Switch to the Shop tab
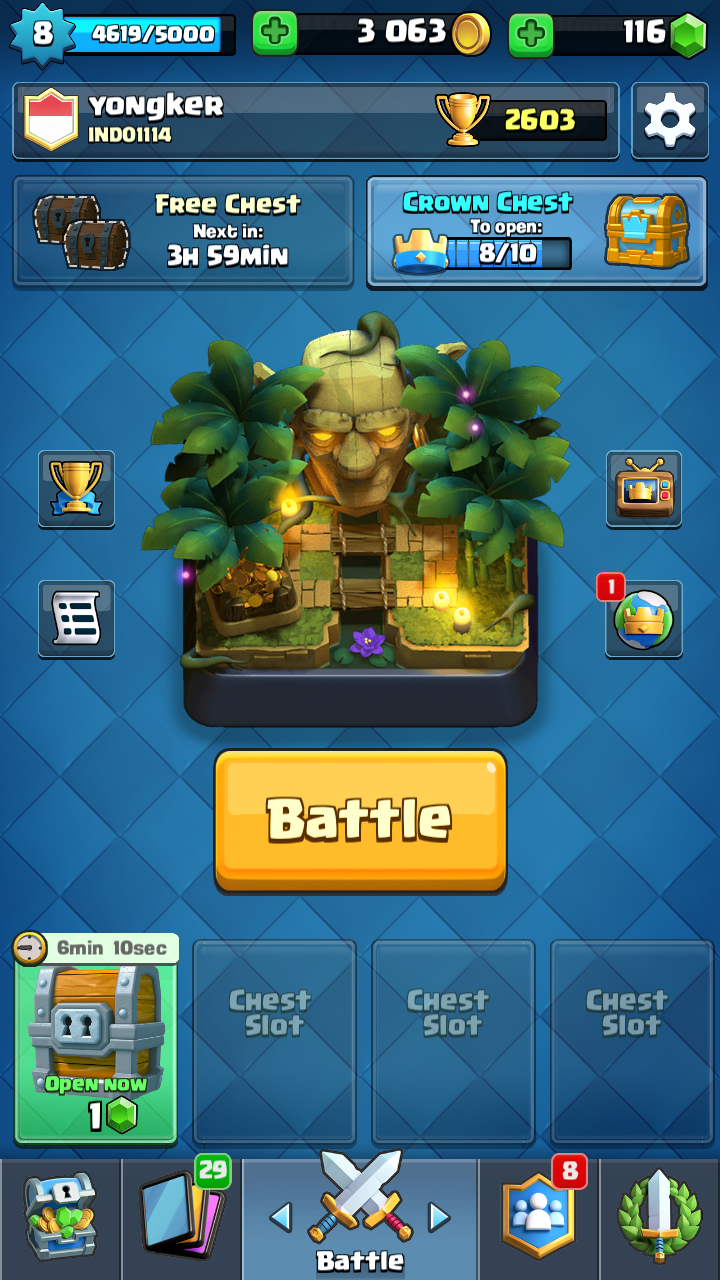This screenshot has height=1280, width=720. [x=60, y=1216]
